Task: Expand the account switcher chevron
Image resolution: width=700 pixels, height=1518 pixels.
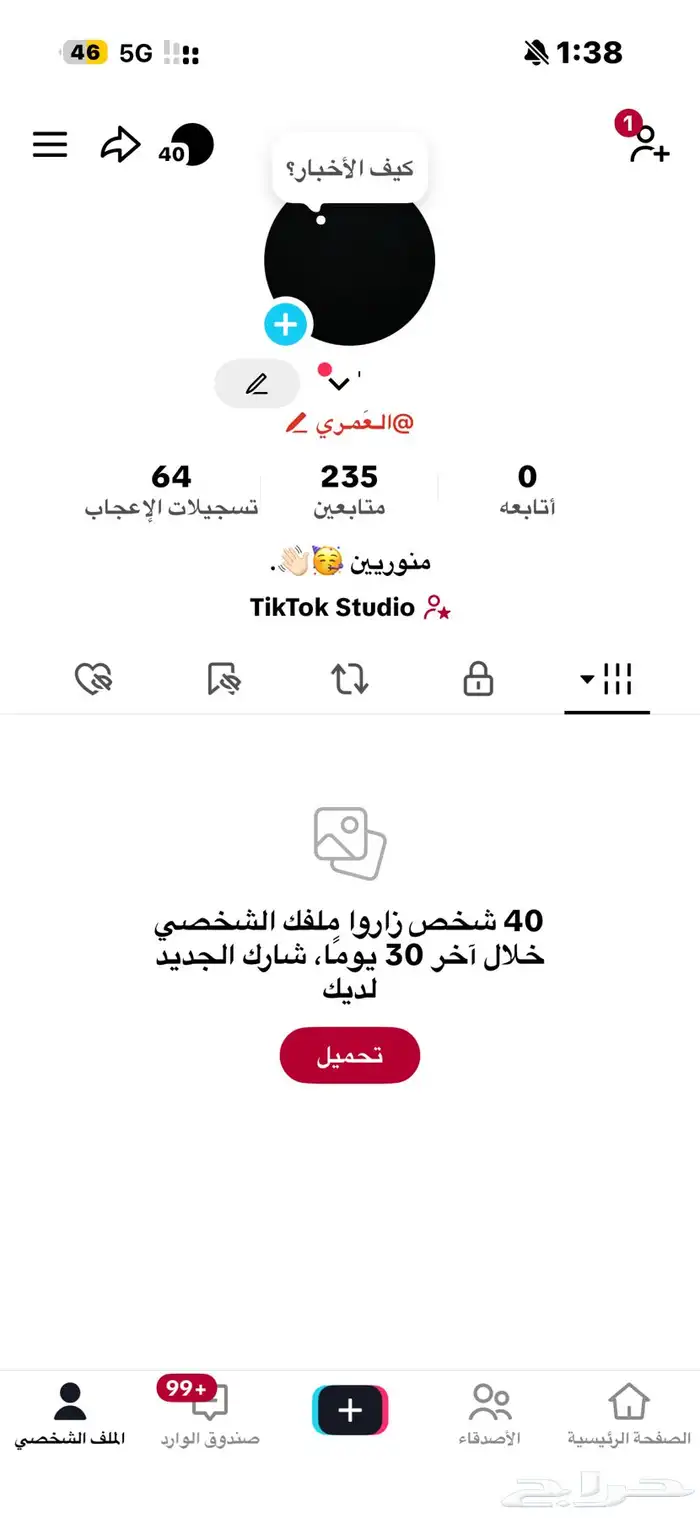Action: 339,384
